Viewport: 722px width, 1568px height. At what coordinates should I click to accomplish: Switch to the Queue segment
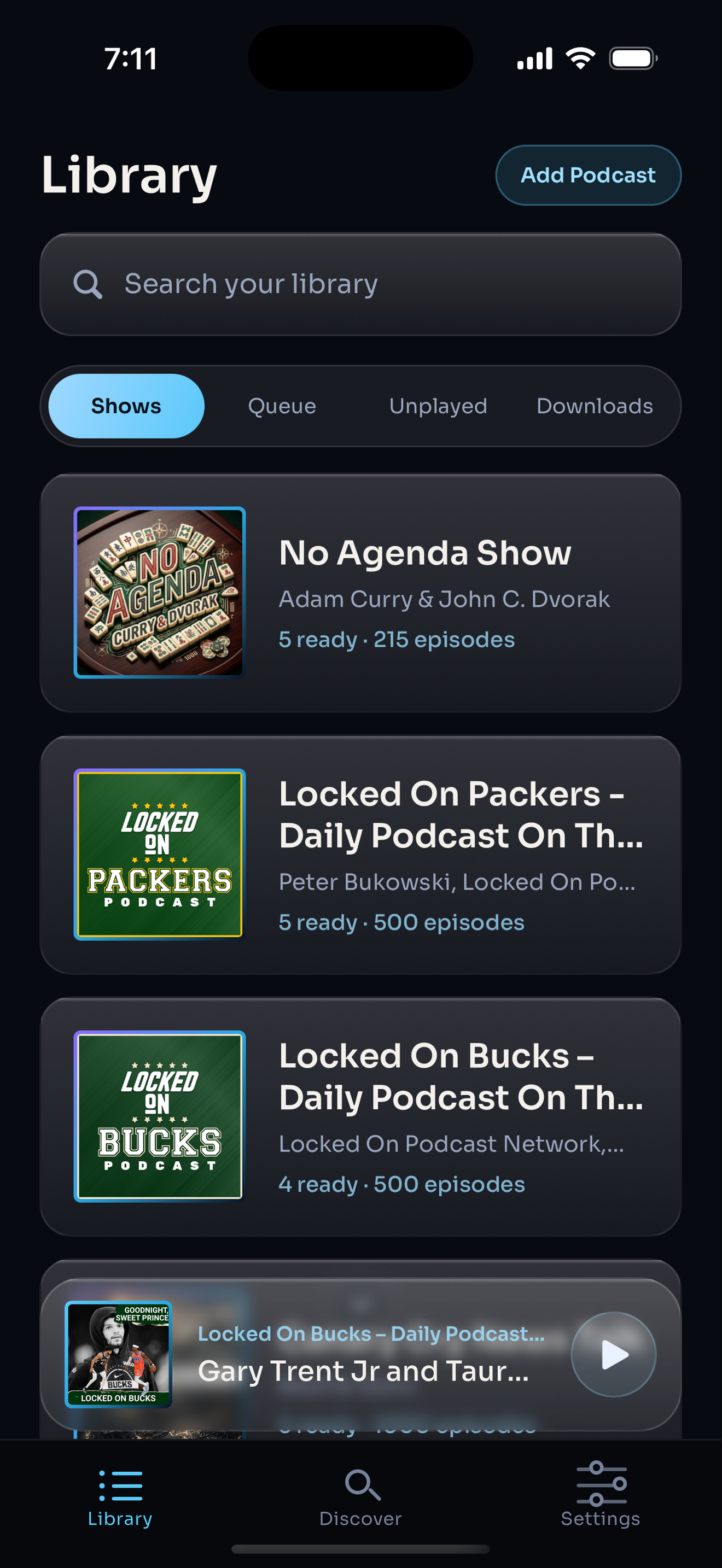(x=282, y=406)
